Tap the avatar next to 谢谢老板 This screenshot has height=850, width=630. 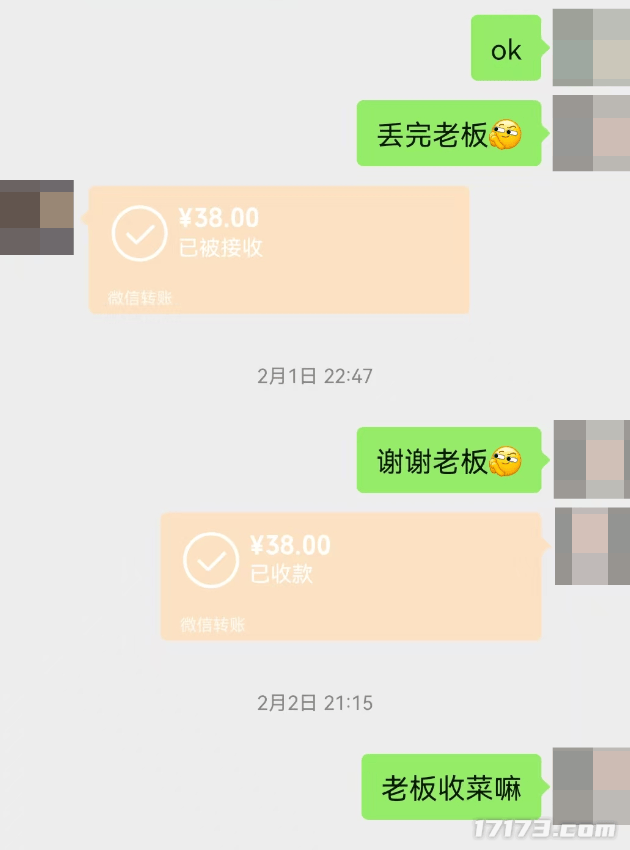(591, 459)
